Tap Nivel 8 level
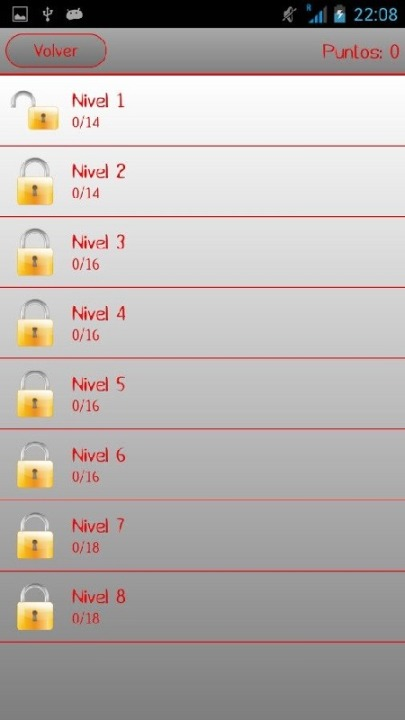405x720 pixels. [202, 607]
